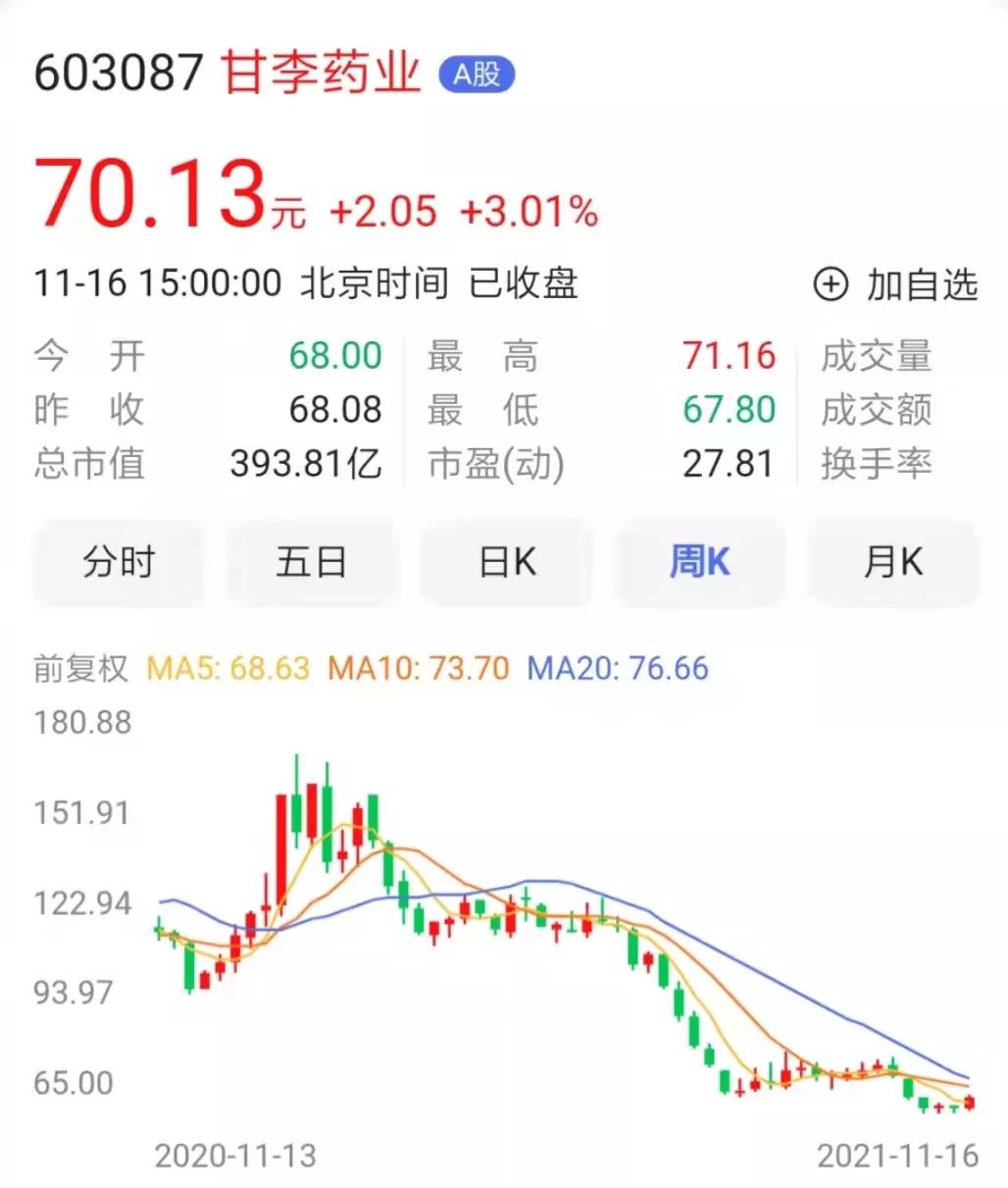Select the 日K daily candlestick view
Image resolution: width=1008 pixels, height=1188 pixels.
click(505, 563)
